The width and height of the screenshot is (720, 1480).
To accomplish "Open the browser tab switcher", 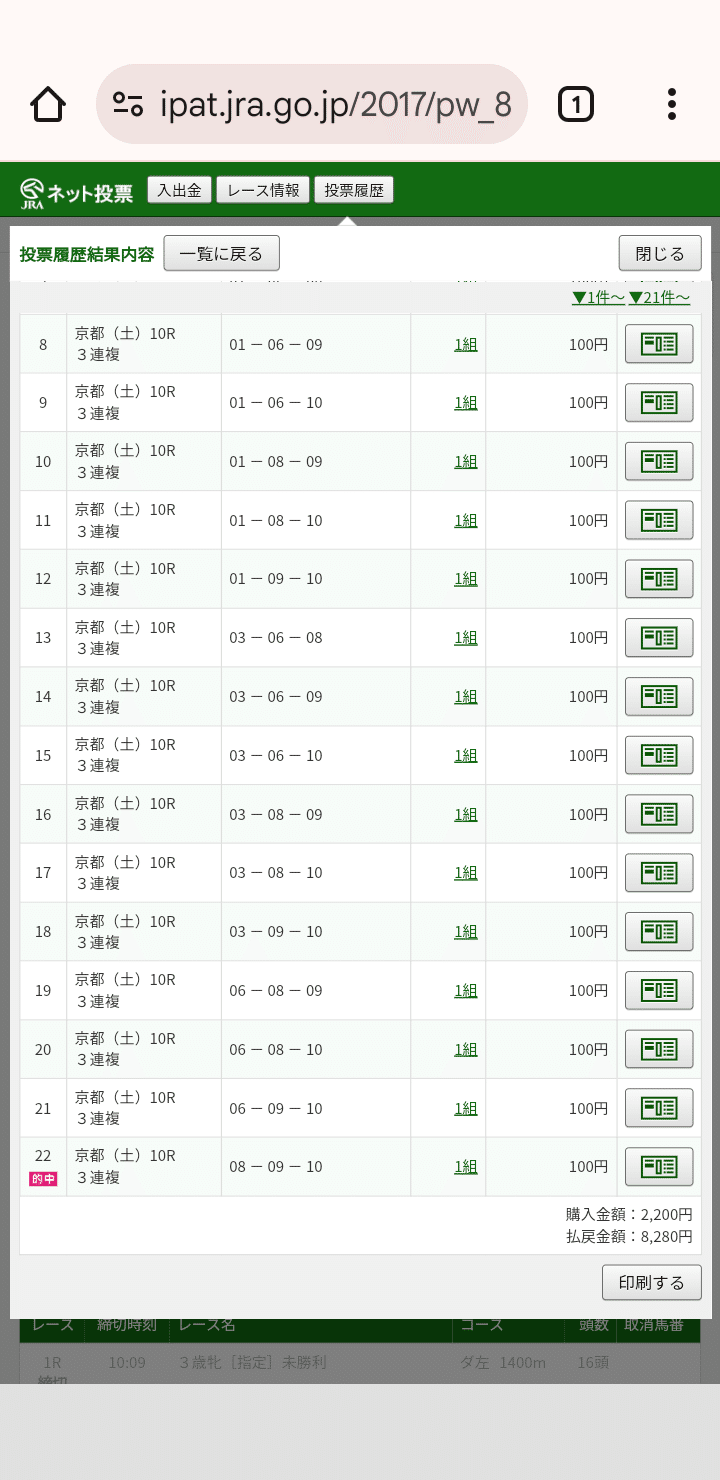I will 576,104.
